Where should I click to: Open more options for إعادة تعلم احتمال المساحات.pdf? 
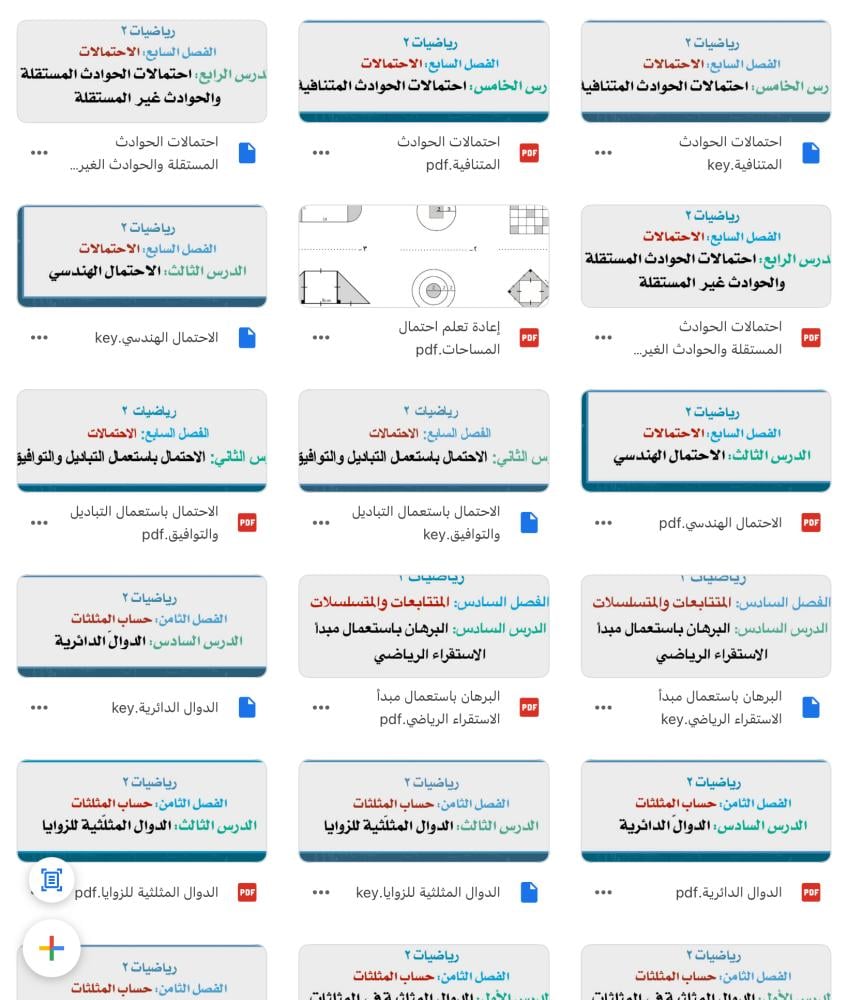point(321,338)
